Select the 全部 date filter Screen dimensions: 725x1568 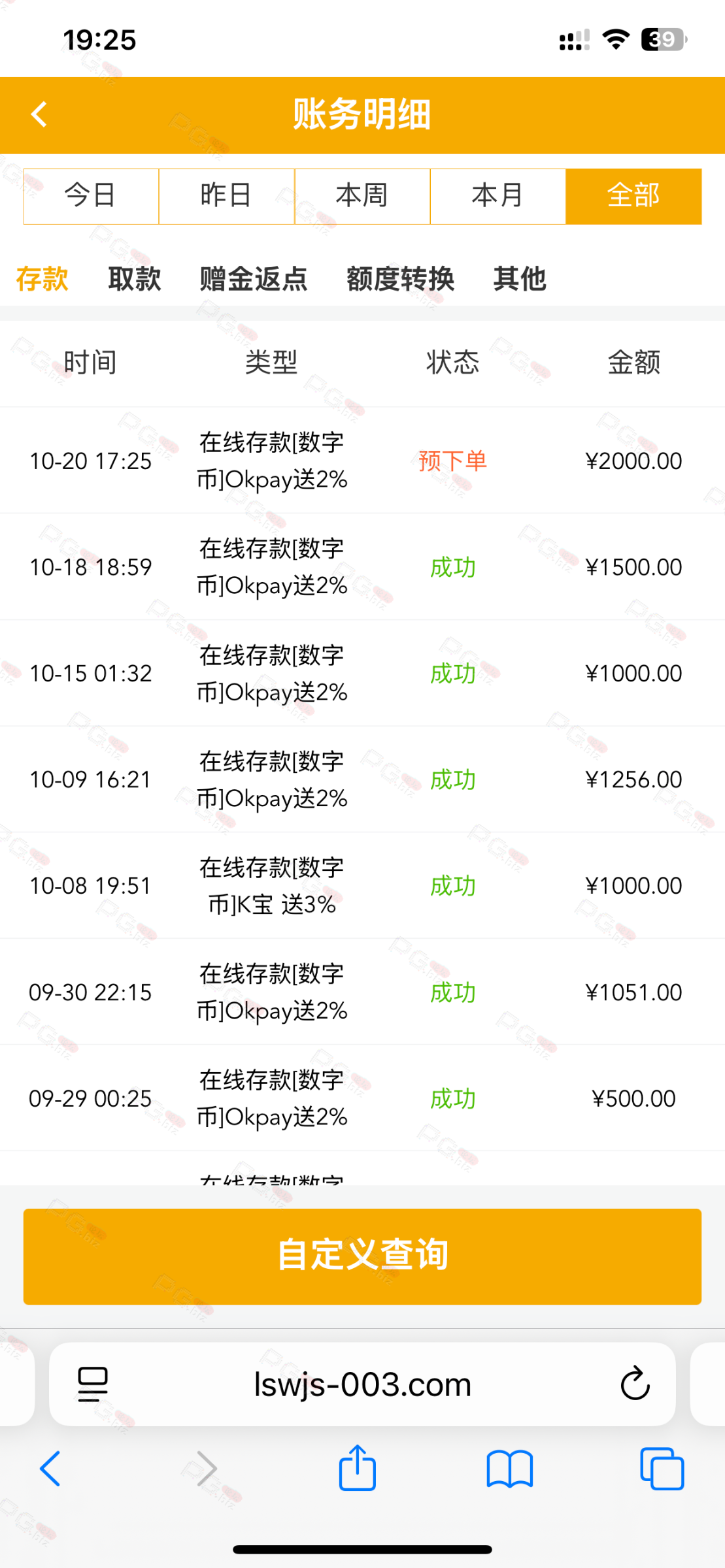[633, 196]
